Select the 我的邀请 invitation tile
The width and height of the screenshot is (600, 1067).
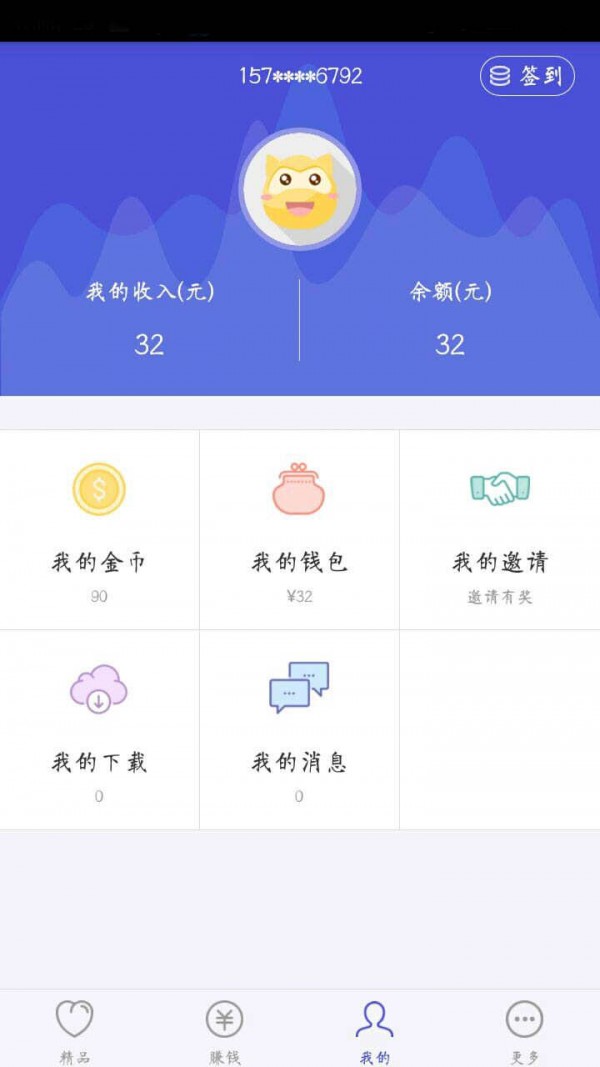point(500,530)
